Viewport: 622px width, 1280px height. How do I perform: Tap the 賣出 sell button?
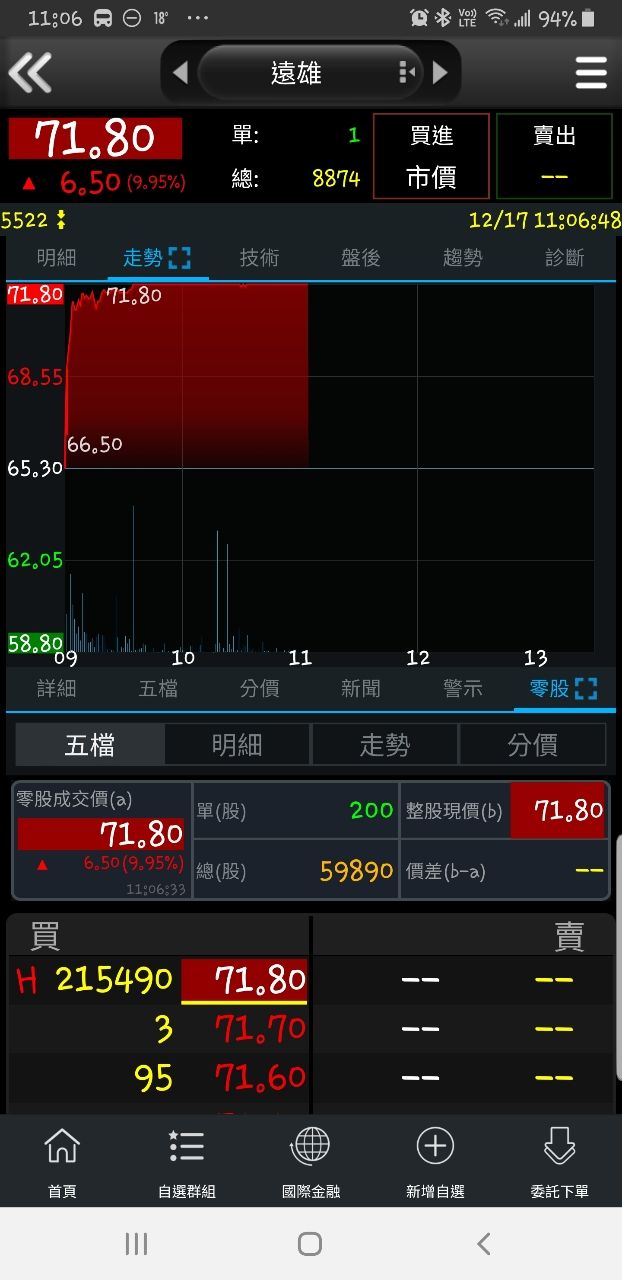(554, 157)
